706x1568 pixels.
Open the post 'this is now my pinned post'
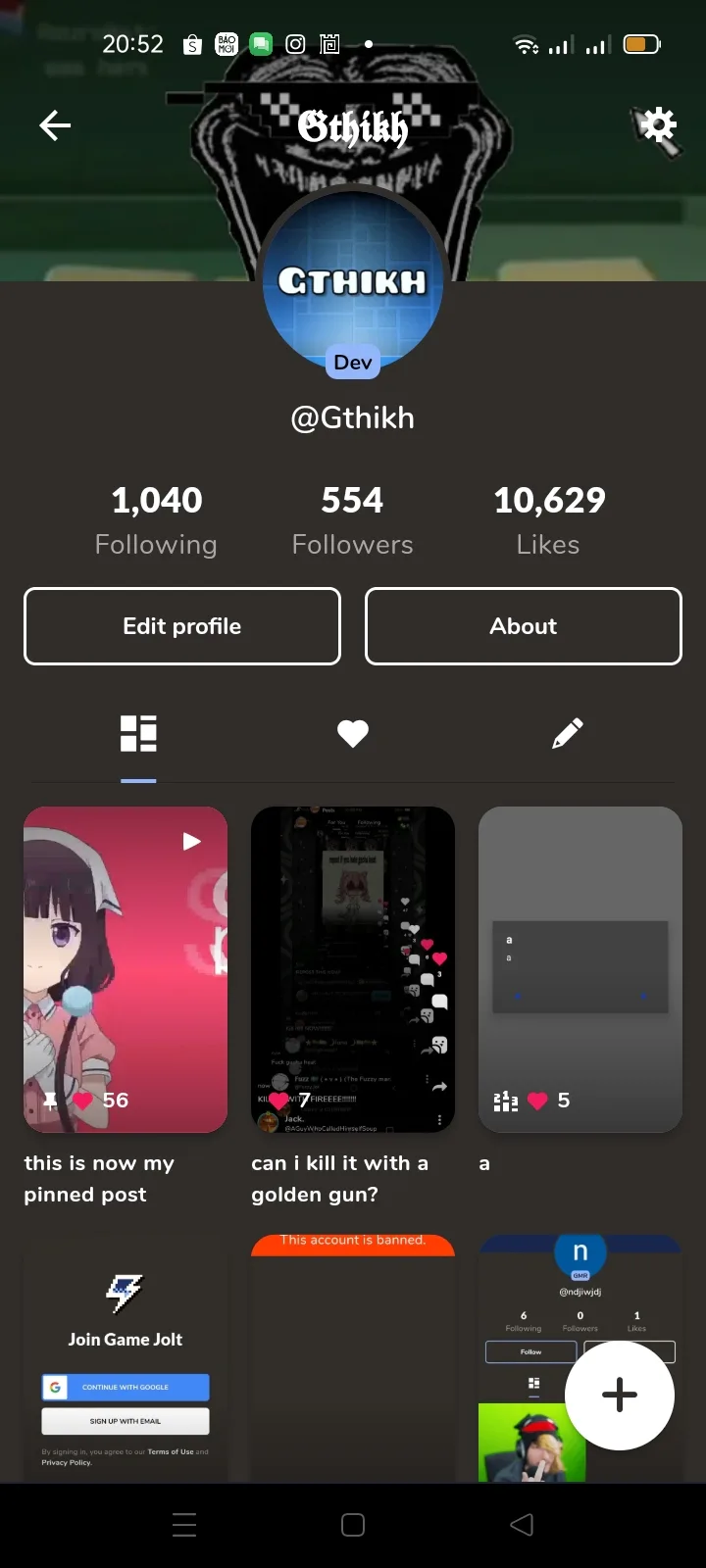click(126, 969)
